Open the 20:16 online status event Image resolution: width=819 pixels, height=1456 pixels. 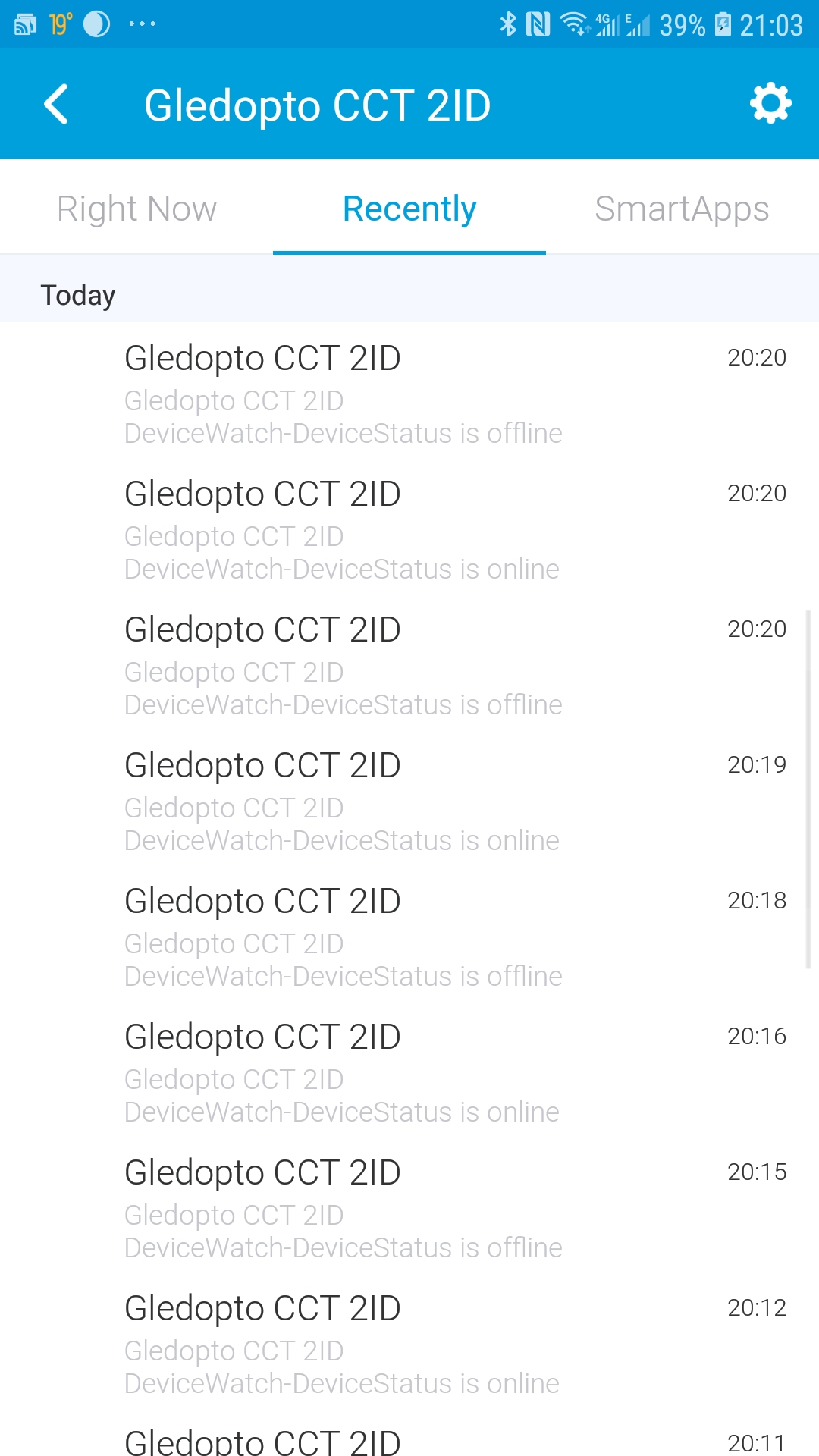(x=409, y=1072)
